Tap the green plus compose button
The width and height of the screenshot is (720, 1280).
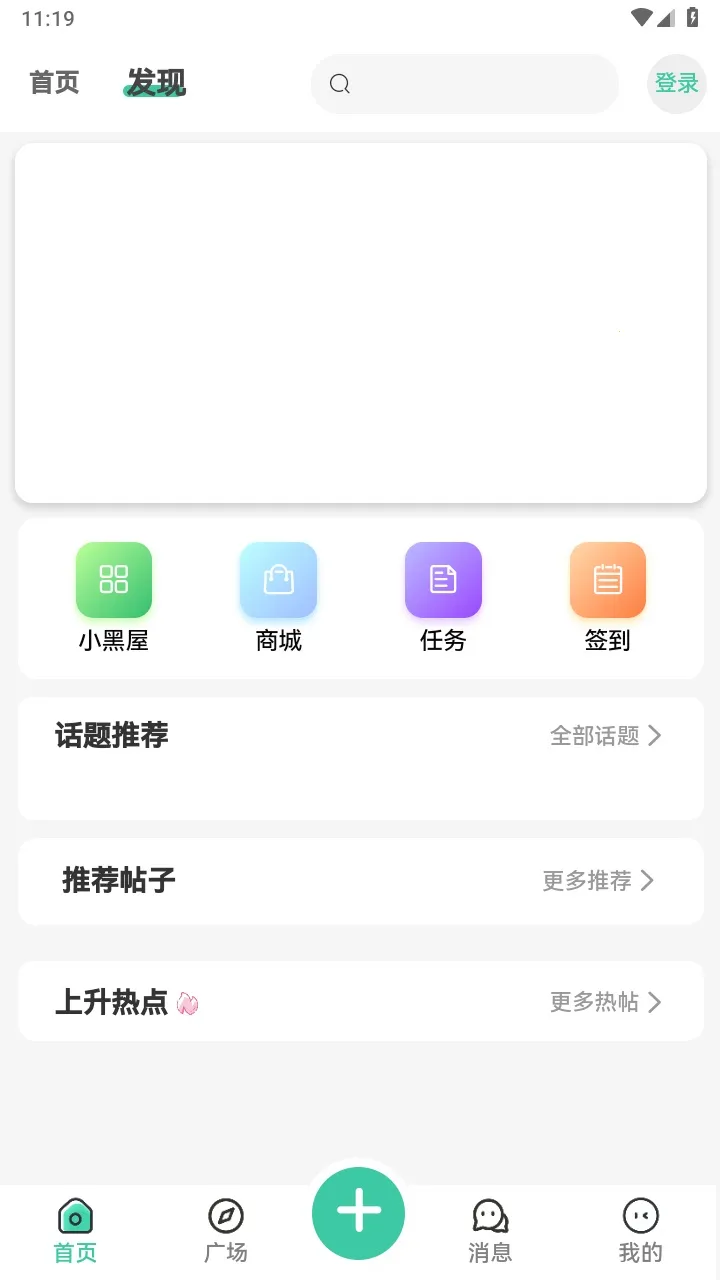tap(358, 1213)
